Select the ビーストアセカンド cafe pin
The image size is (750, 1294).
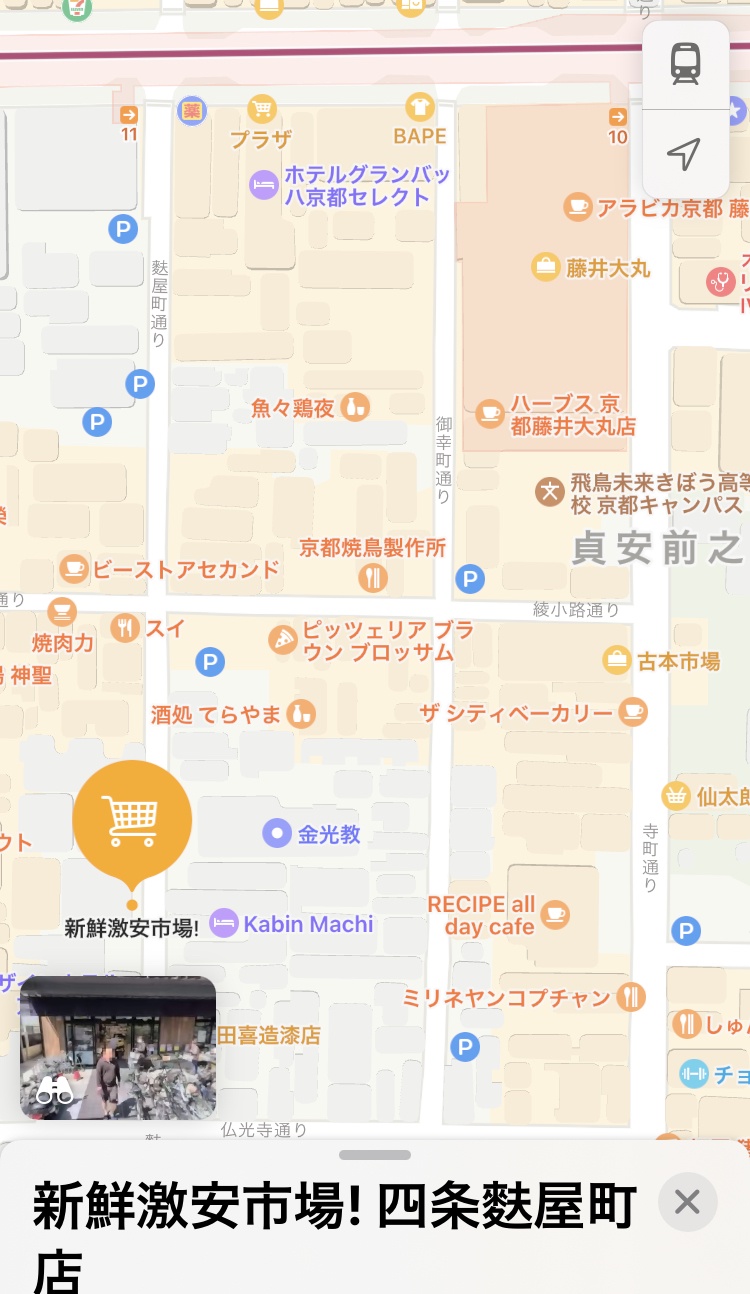pos(73,569)
